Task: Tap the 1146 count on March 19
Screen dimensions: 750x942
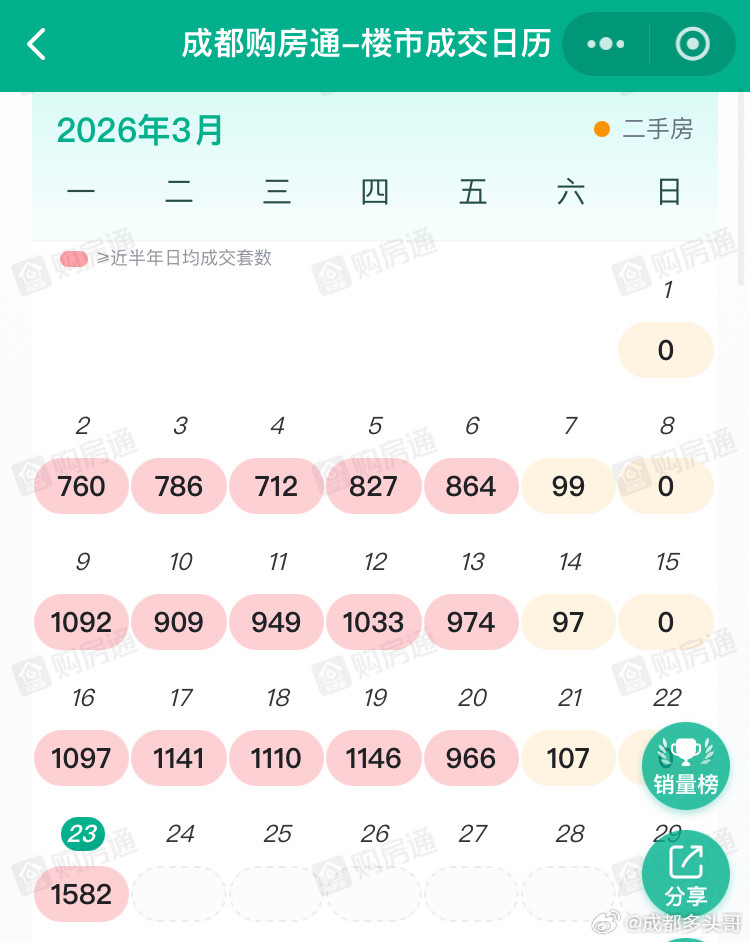Action: [x=373, y=758]
